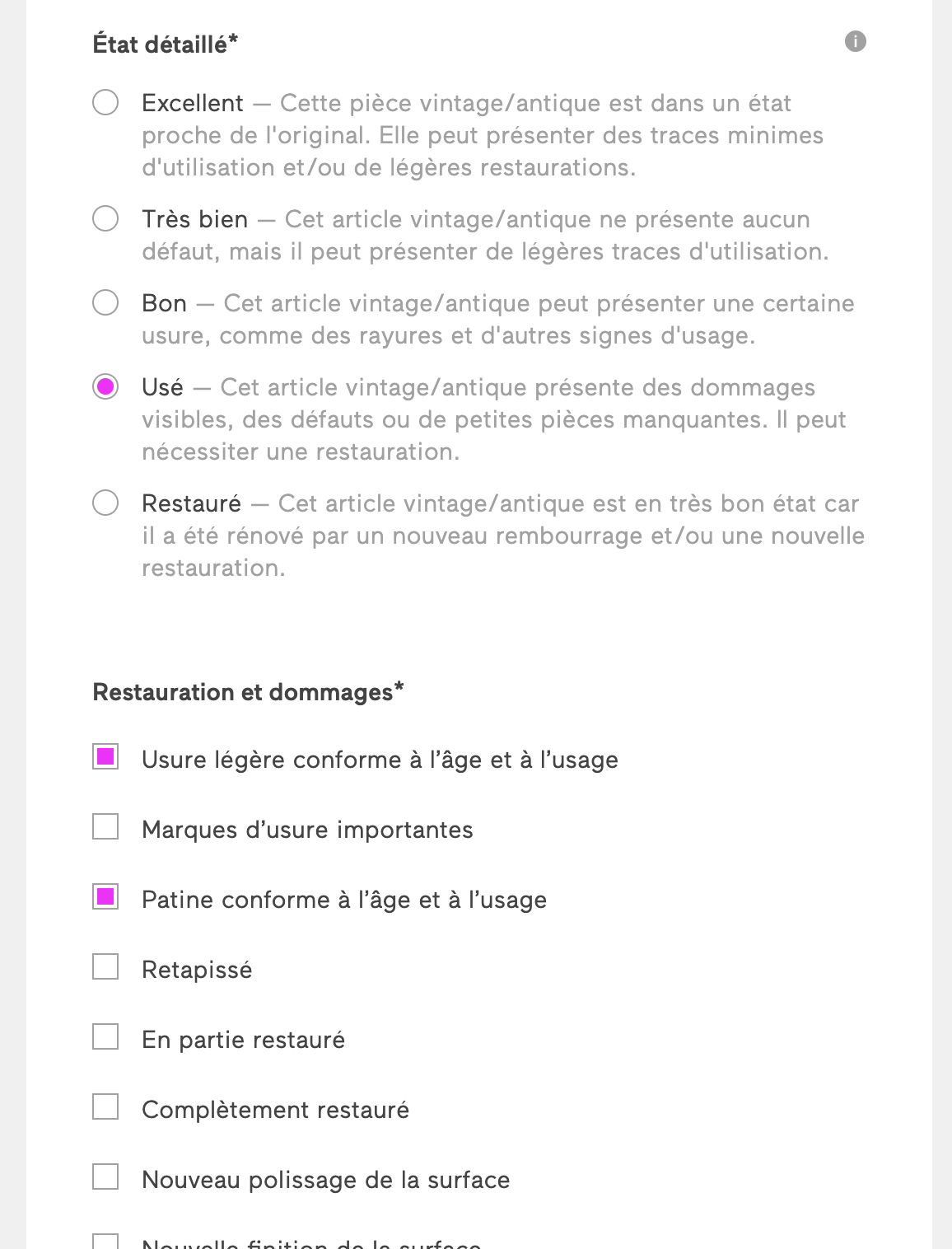Click the Patine conforme label text

coord(344,899)
